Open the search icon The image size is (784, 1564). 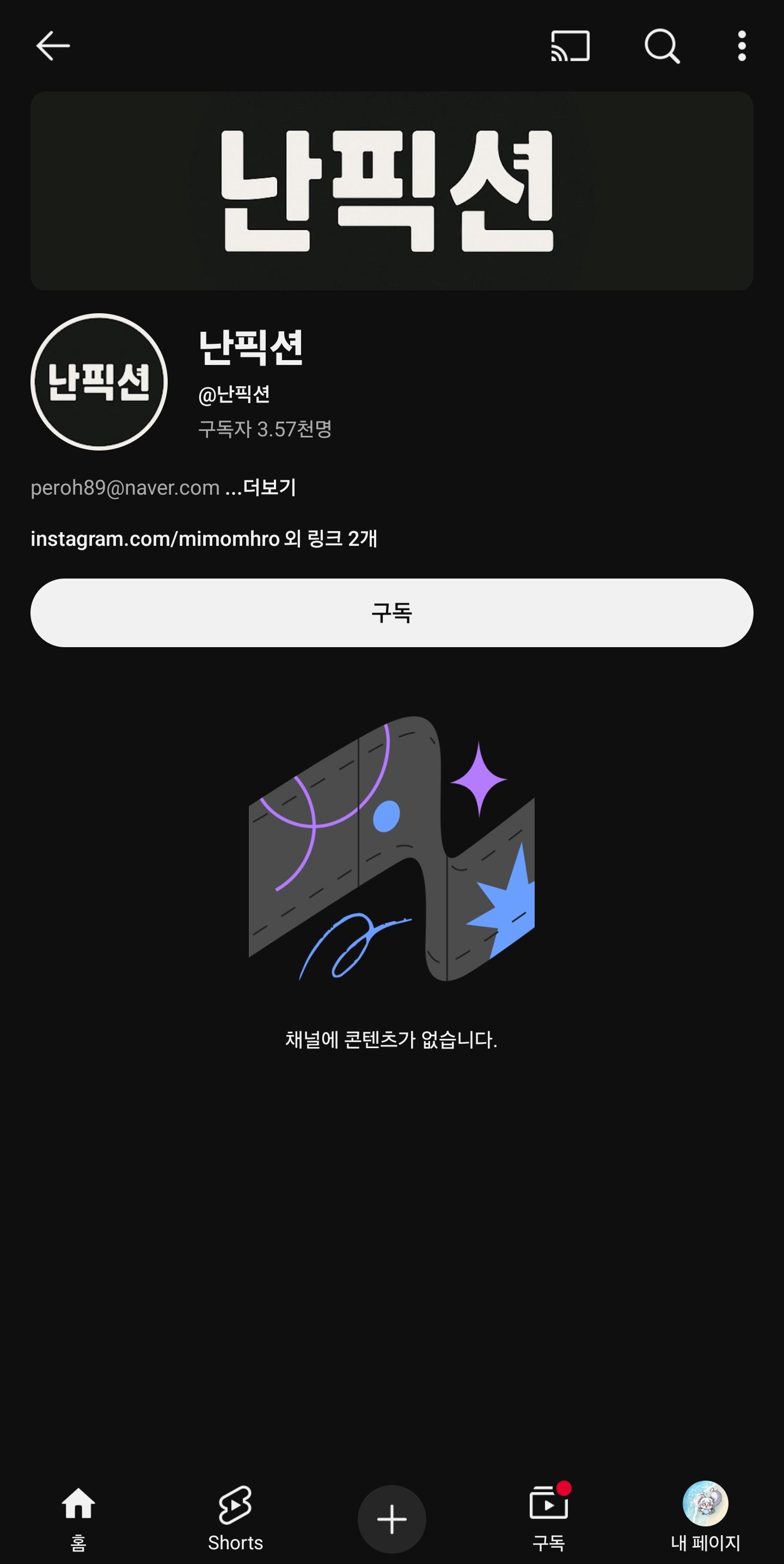coord(661,46)
